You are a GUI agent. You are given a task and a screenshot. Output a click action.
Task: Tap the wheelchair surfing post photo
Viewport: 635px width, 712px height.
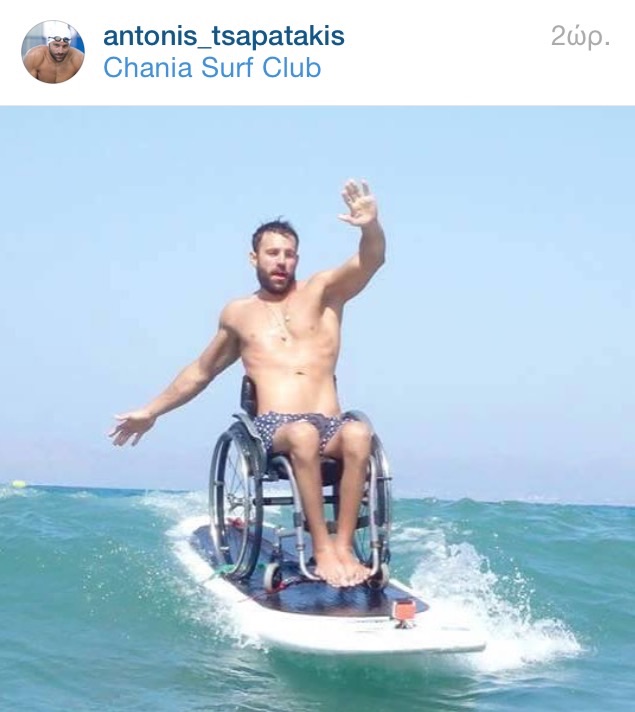point(317,408)
